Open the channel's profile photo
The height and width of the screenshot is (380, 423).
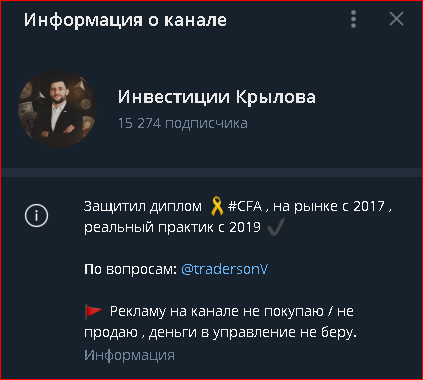click(57, 108)
